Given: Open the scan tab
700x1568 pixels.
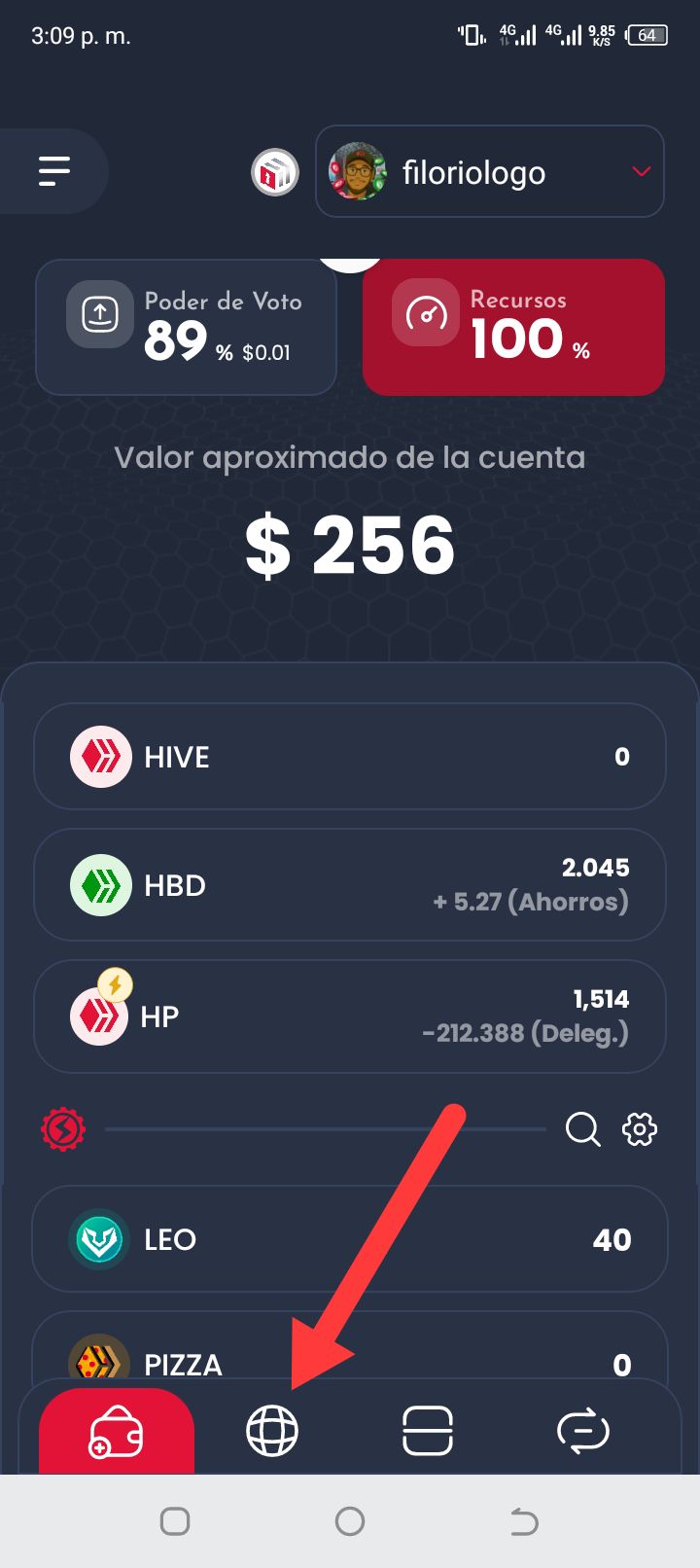Looking at the screenshot, I should coord(428,1432).
